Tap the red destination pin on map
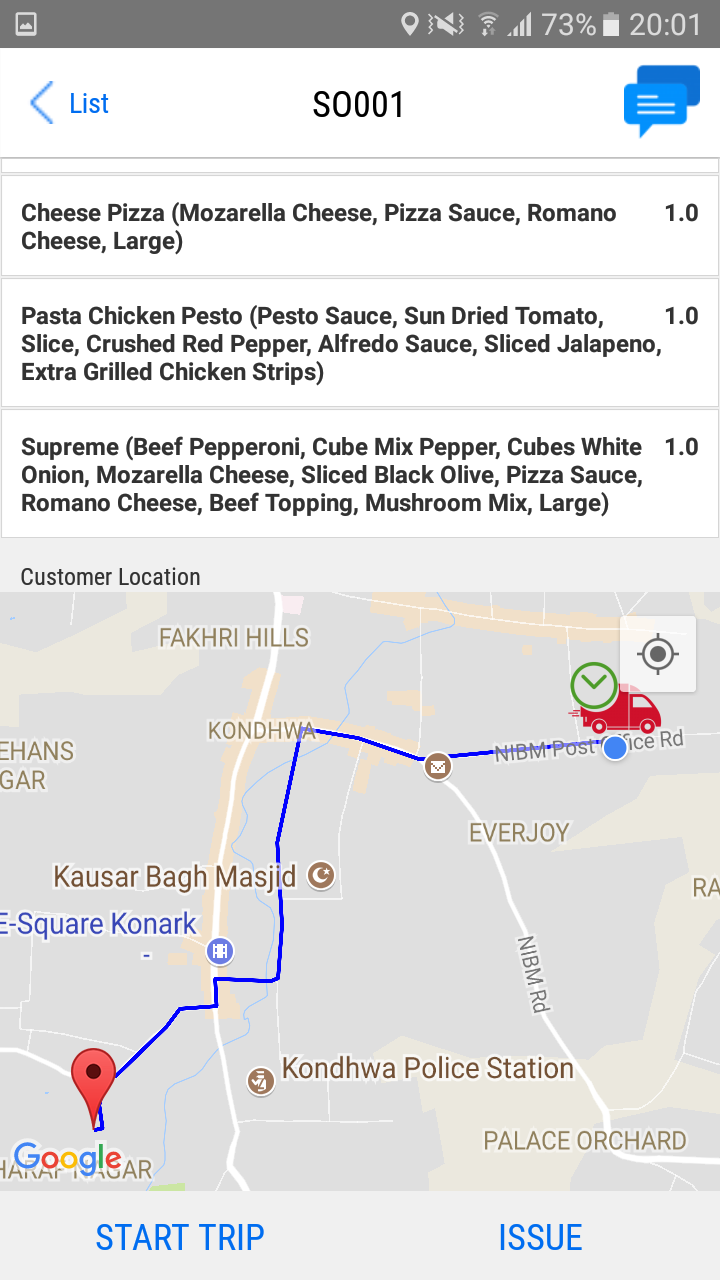 pyautogui.click(x=93, y=1078)
